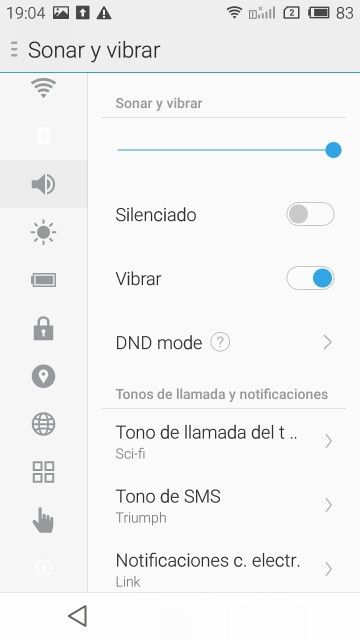Screen dimensions: 360x640
Task: Turn off the Vibrar switch
Action: pyautogui.click(x=310, y=278)
